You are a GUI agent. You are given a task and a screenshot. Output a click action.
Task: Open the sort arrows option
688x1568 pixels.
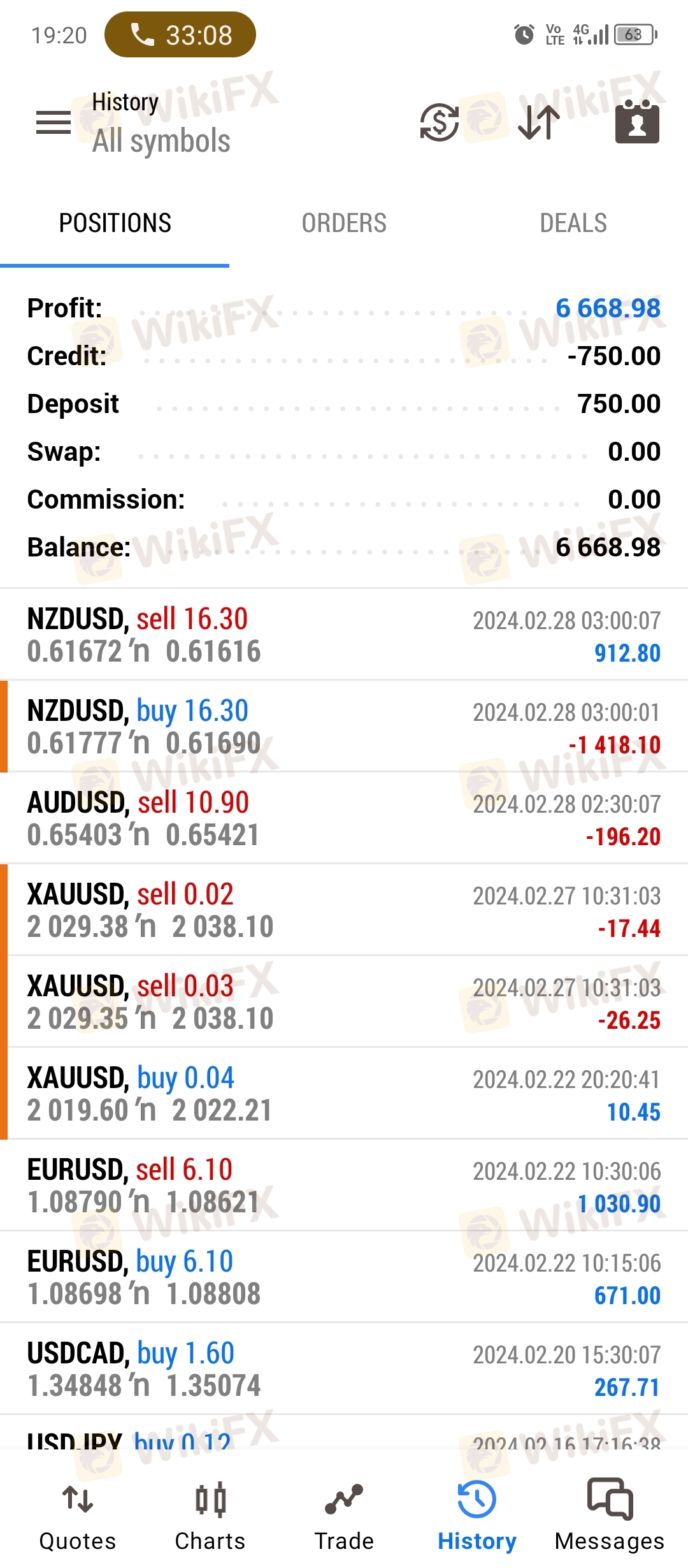pos(539,122)
